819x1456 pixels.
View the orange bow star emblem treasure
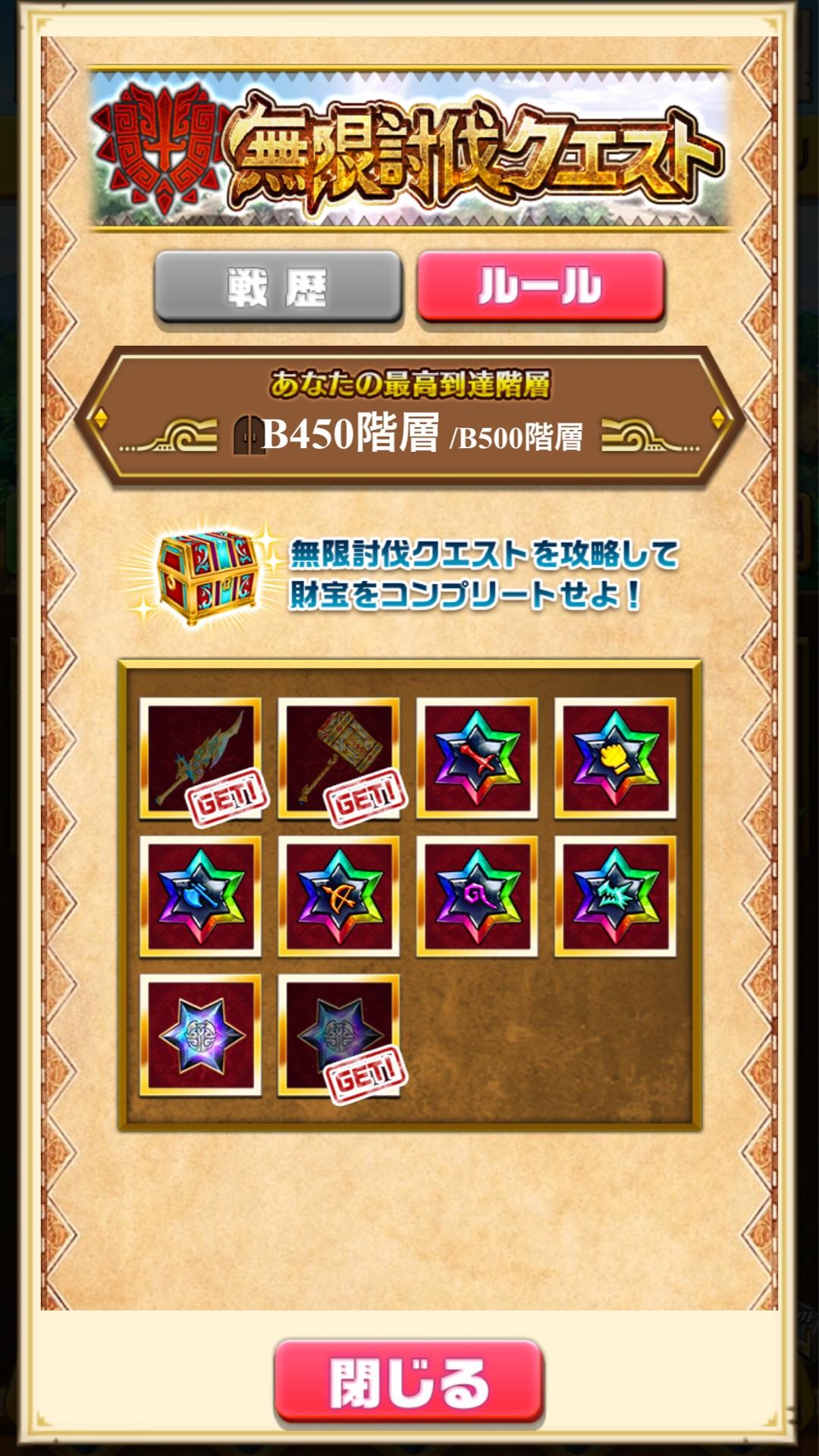click(339, 896)
